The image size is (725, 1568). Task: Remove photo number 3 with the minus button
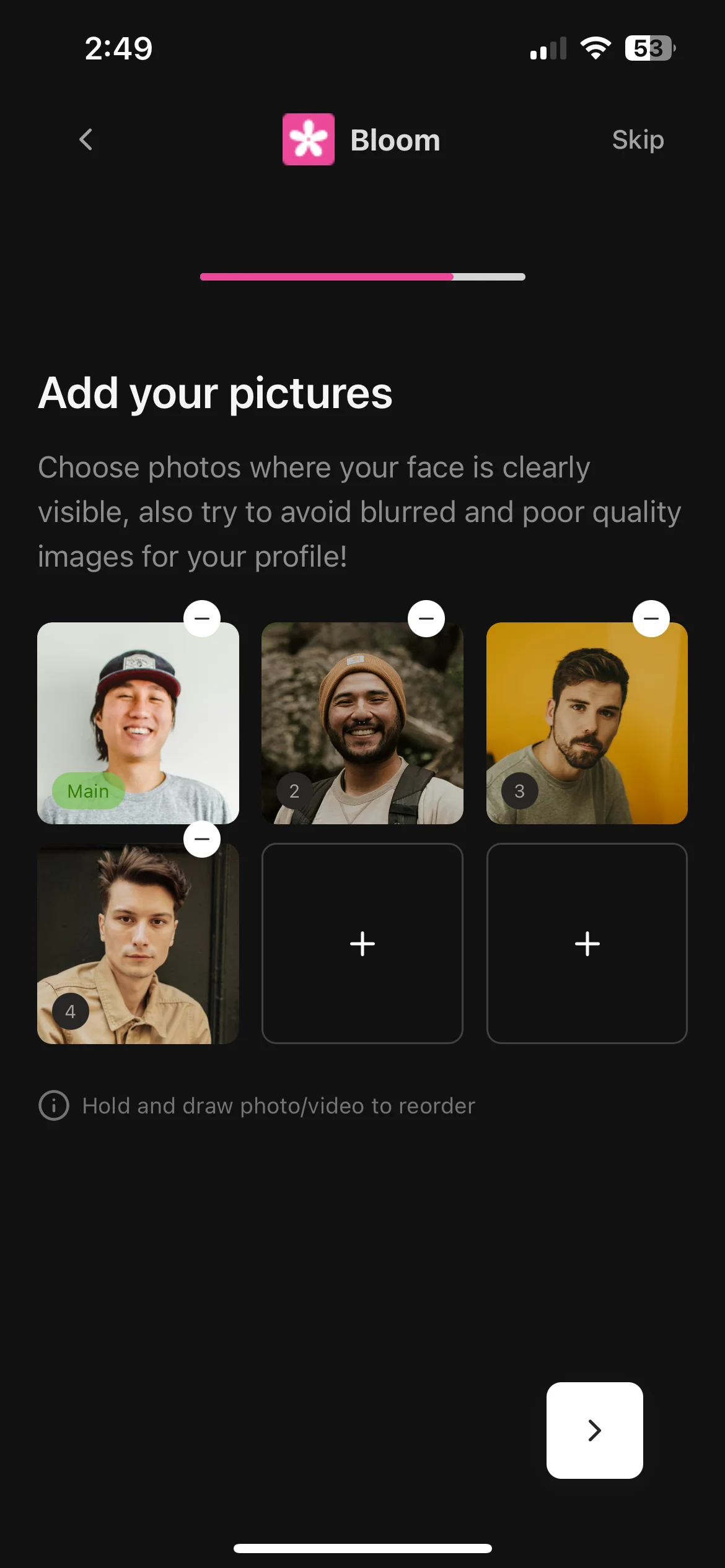click(651, 617)
